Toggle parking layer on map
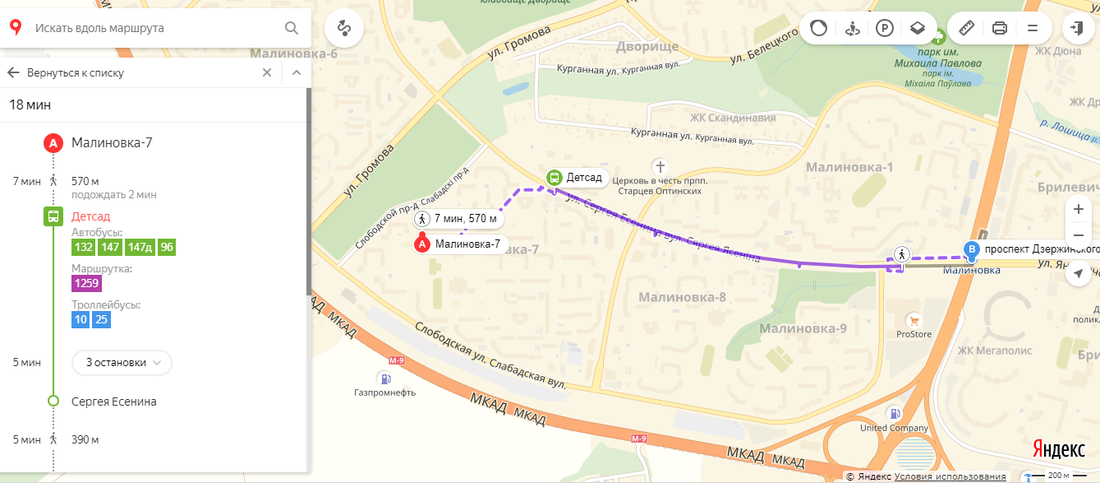Viewport: 1100px width, 483px height. (885, 28)
